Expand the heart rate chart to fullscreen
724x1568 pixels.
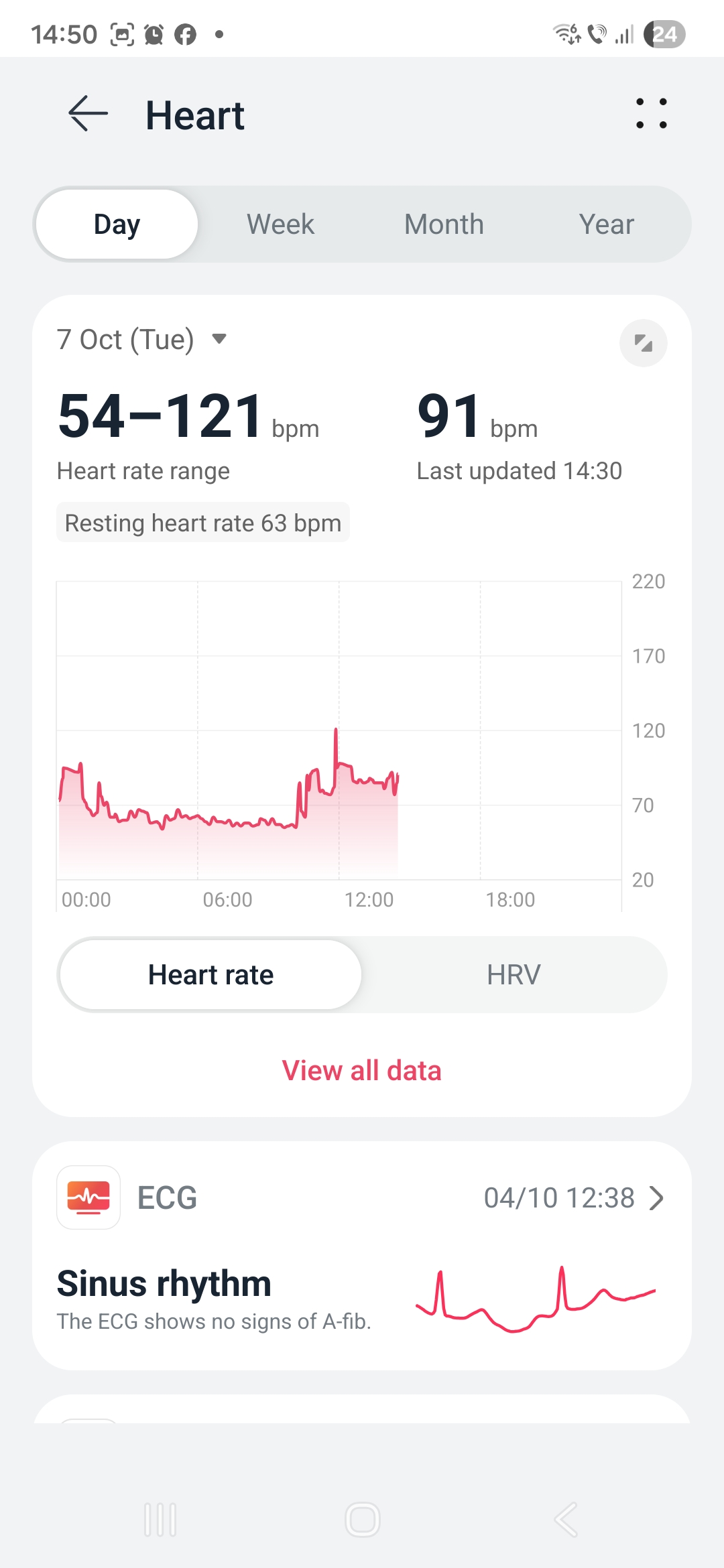click(x=643, y=344)
